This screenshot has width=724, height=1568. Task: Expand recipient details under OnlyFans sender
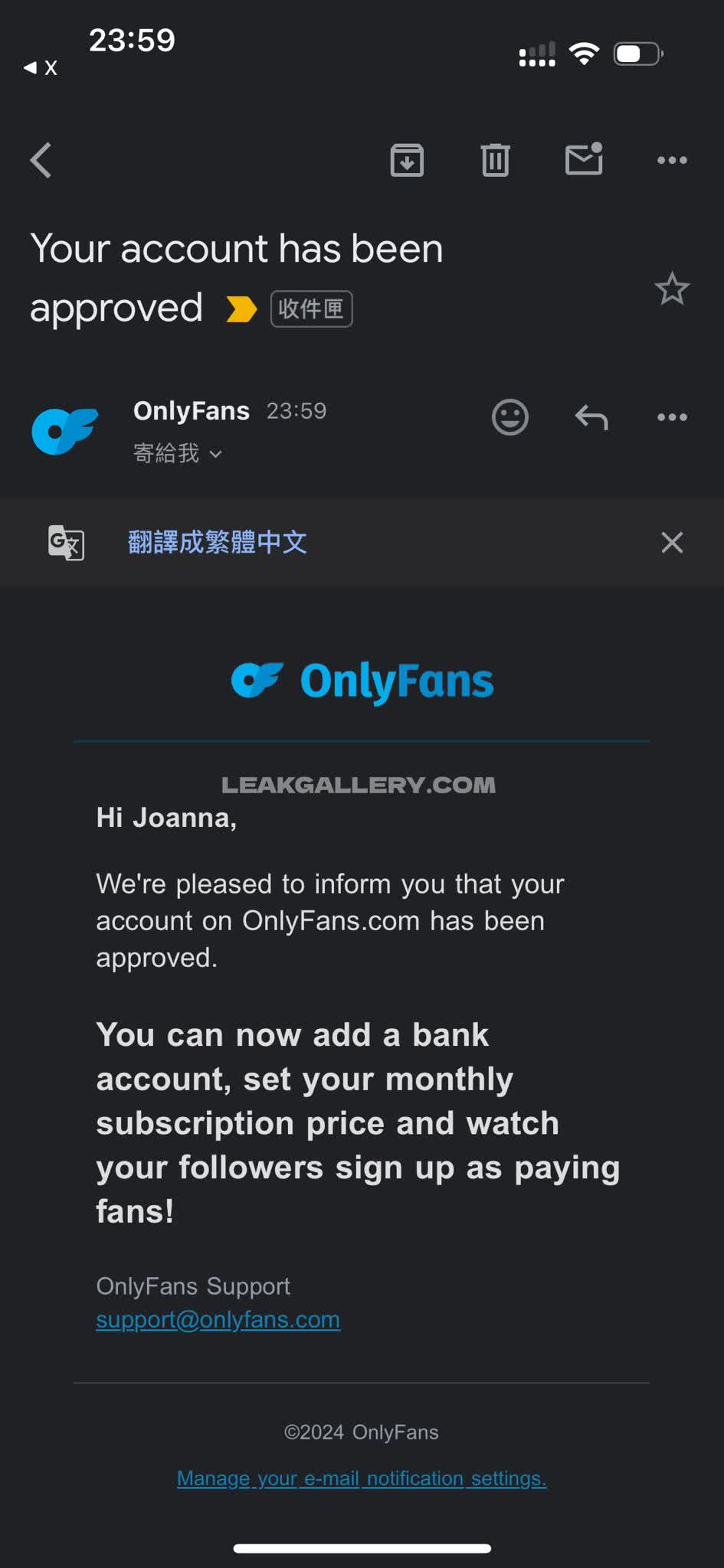pyautogui.click(x=178, y=453)
